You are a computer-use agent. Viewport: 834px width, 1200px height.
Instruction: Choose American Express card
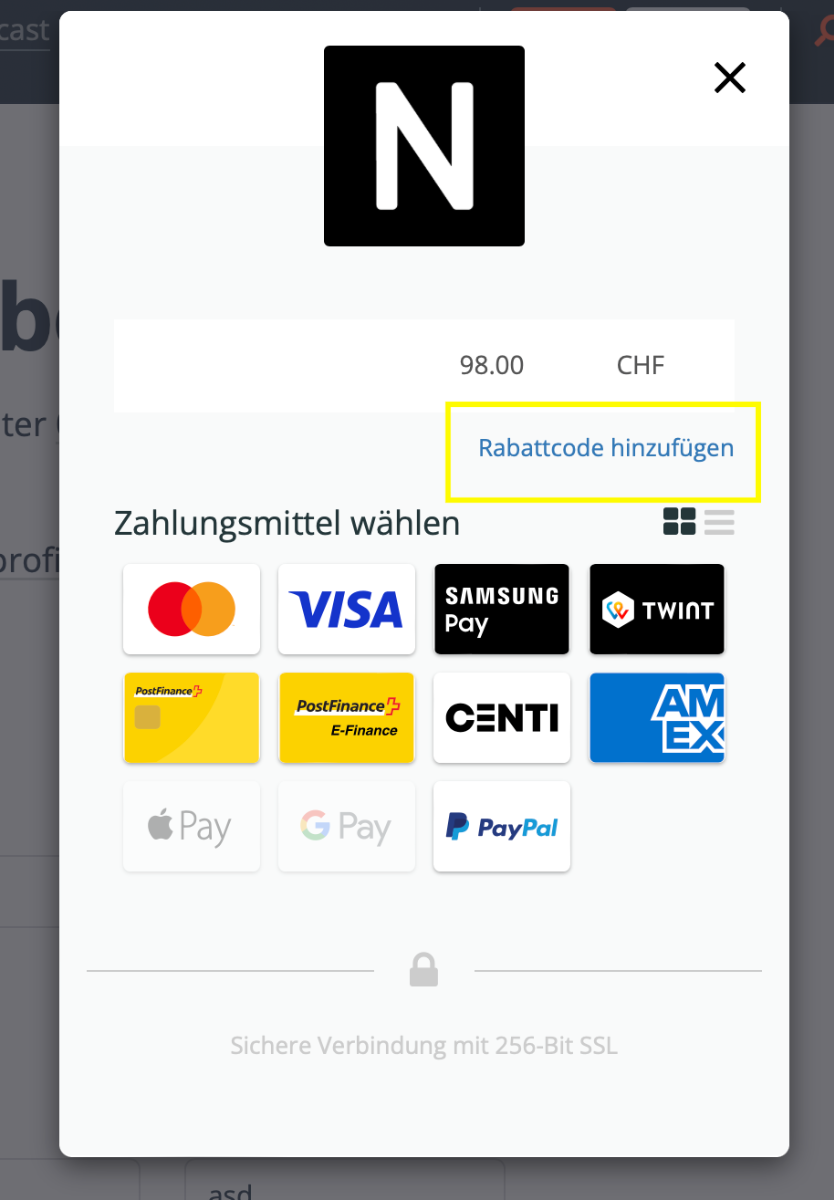pos(656,718)
